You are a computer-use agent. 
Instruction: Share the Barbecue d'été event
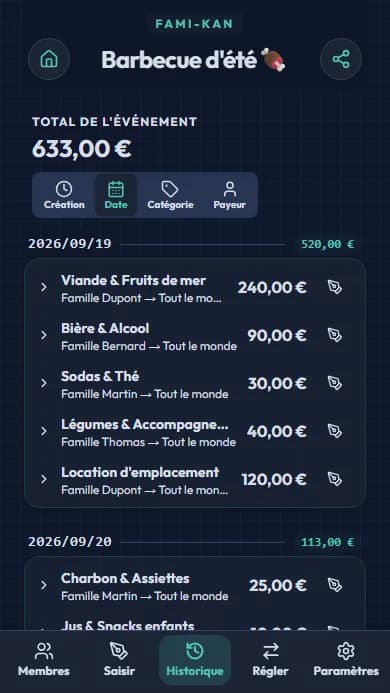pos(341,59)
